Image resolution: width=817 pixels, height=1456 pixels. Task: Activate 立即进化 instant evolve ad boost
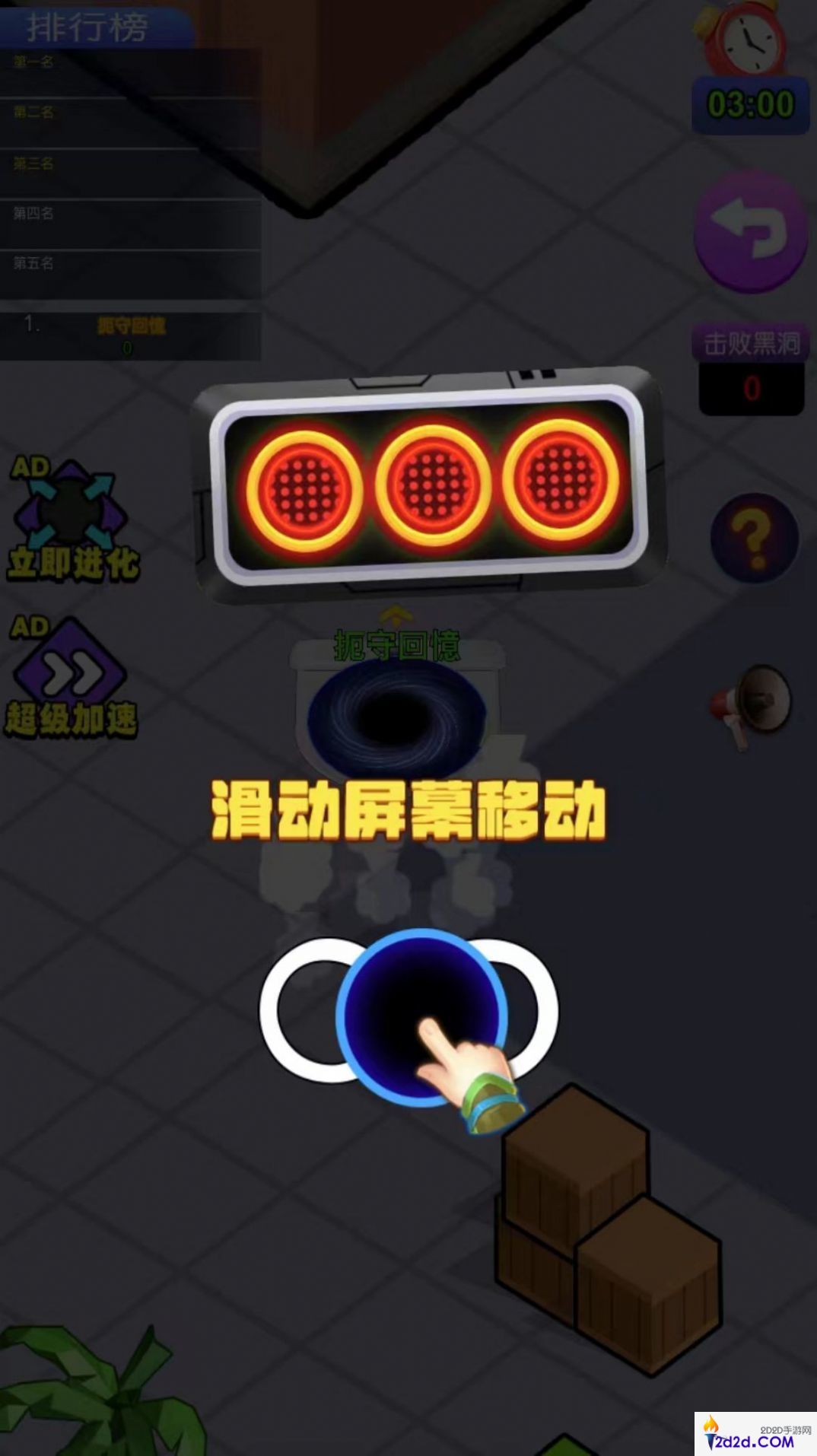(72, 521)
